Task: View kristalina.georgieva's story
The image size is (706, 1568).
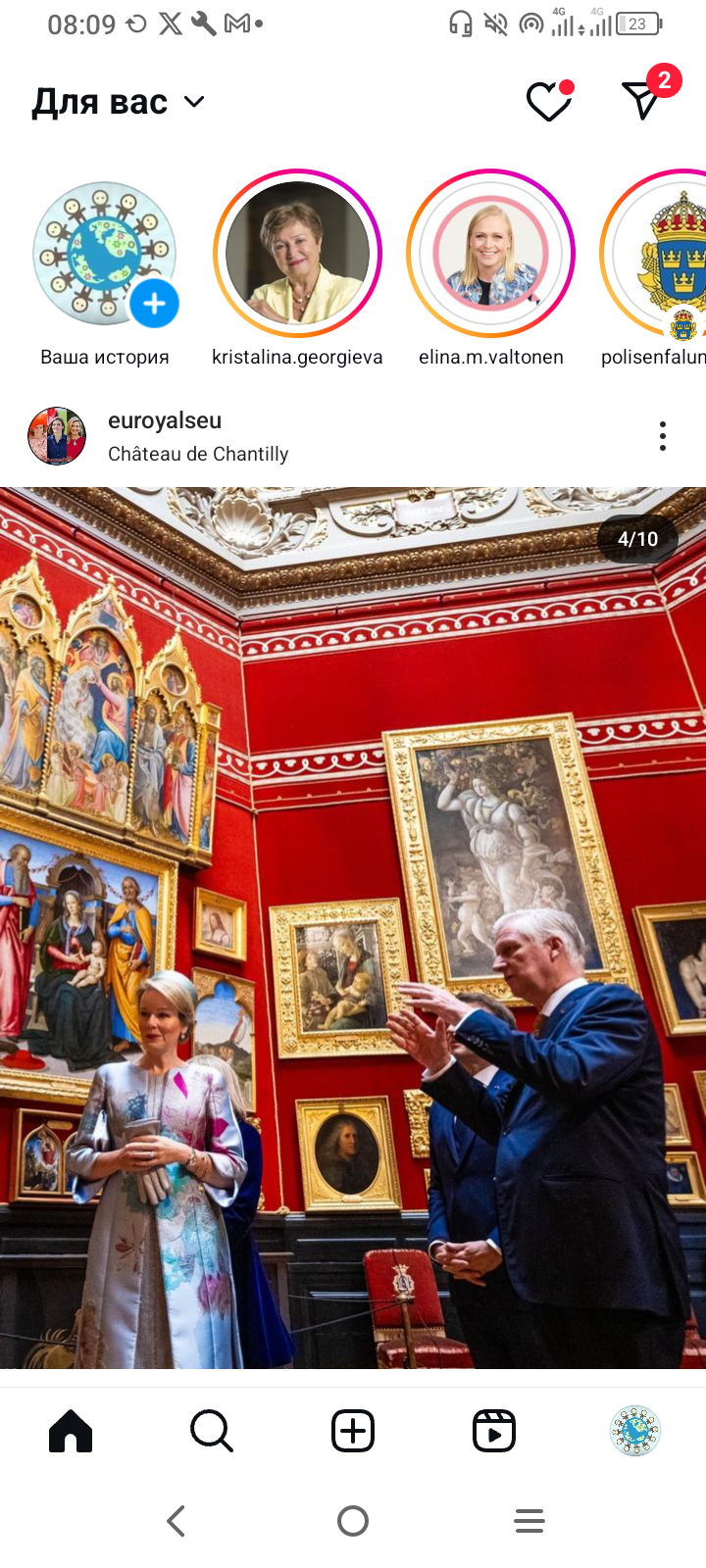Action: pos(297,254)
